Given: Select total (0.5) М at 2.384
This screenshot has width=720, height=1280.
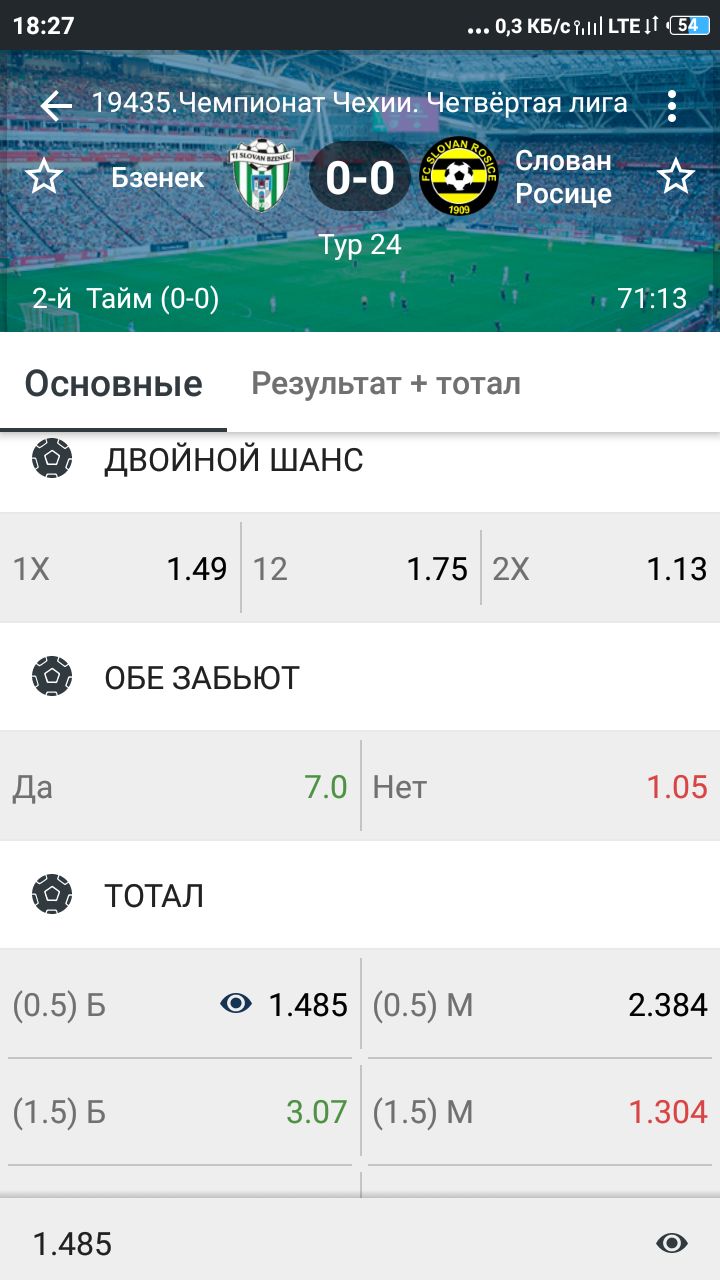Looking at the screenshot, I should (540, 1004).
